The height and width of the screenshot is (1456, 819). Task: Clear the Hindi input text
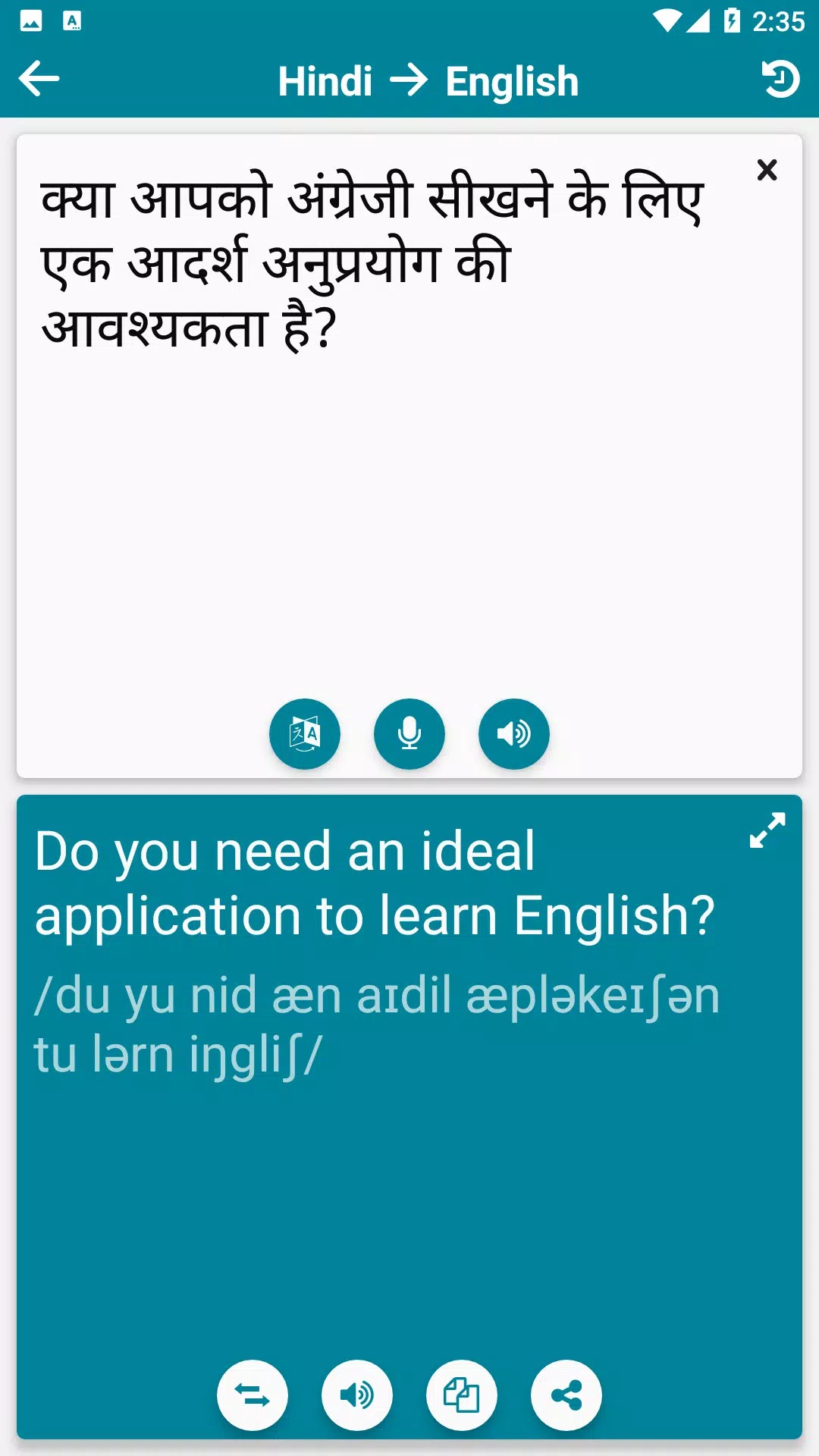[x=767, y=170]
